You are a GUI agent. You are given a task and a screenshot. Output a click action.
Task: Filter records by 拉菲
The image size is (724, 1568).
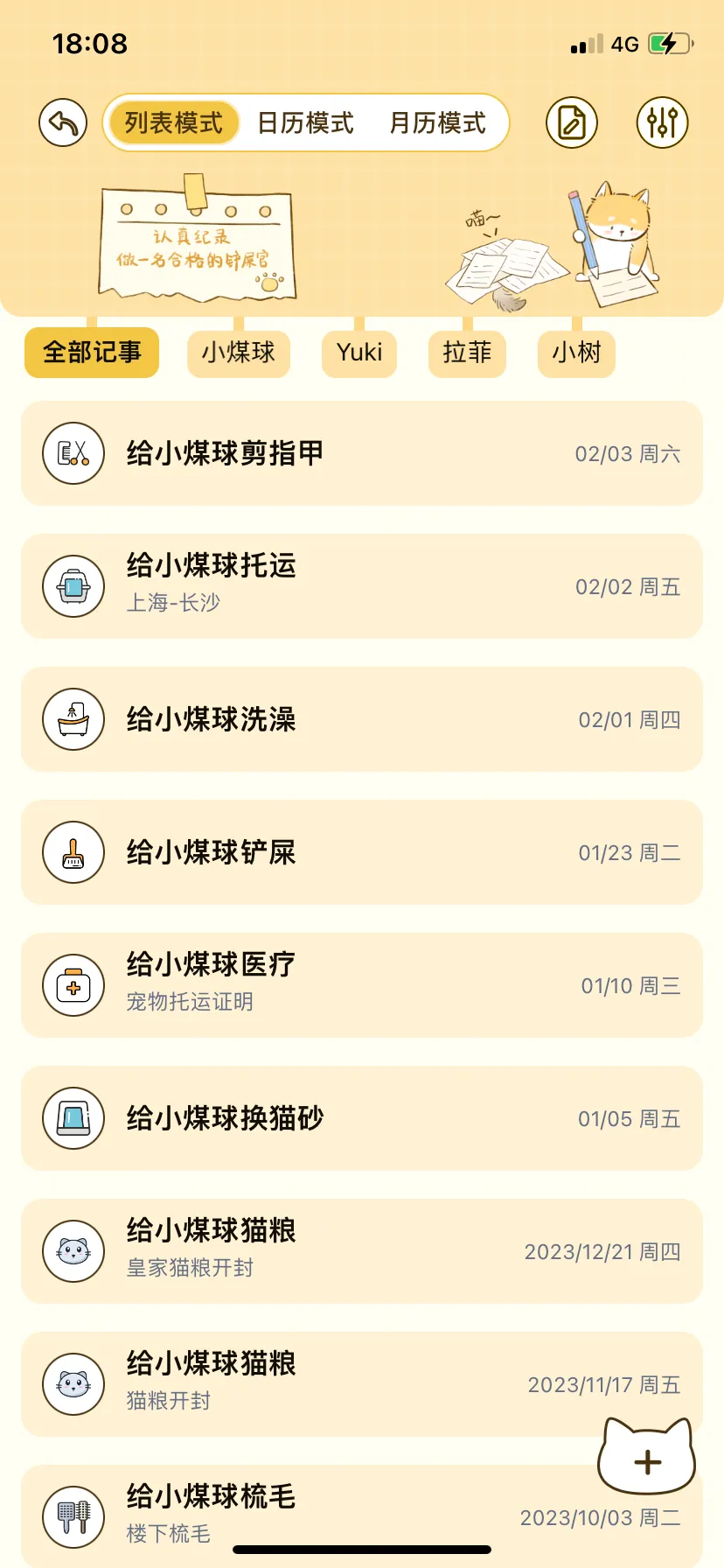[467, 353]
